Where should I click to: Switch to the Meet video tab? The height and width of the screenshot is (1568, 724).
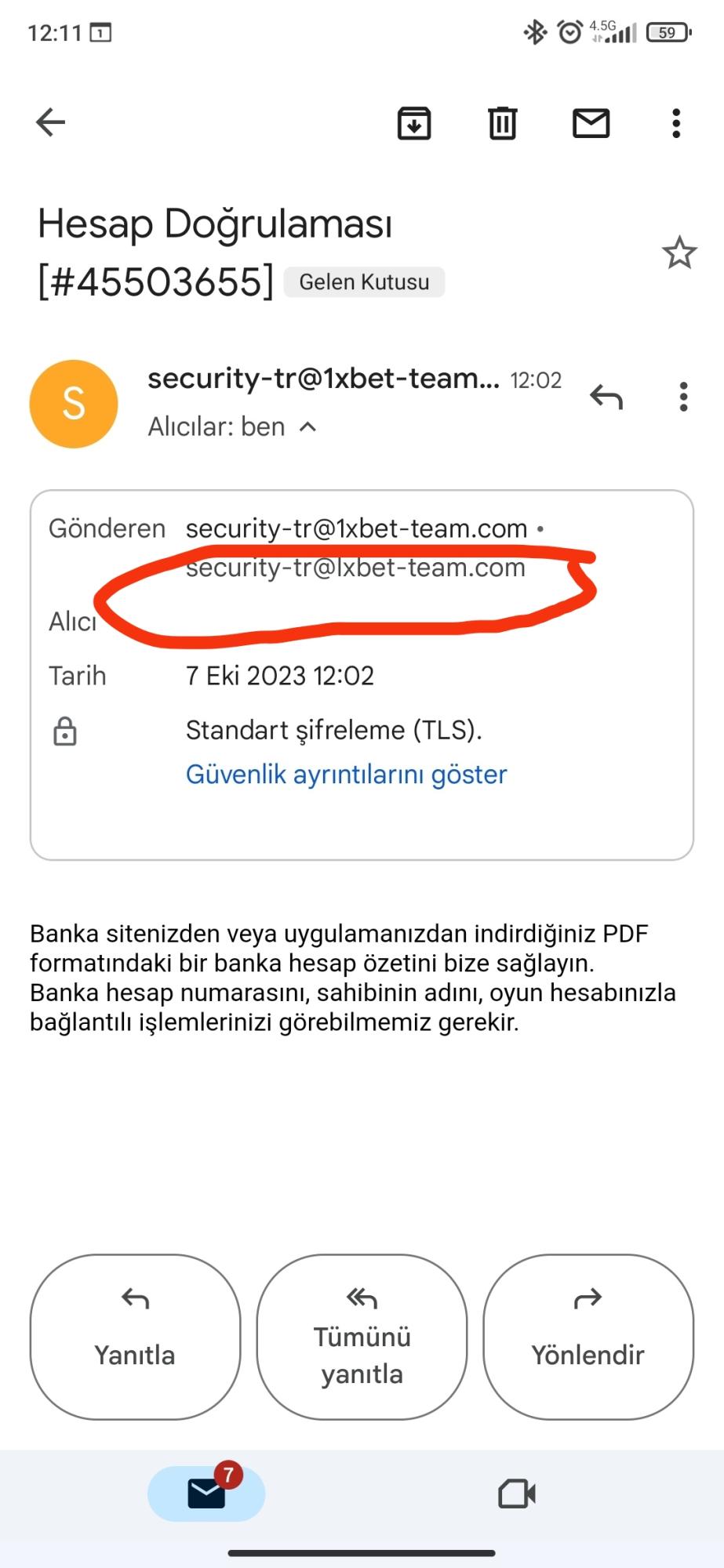coord(517,1494)
